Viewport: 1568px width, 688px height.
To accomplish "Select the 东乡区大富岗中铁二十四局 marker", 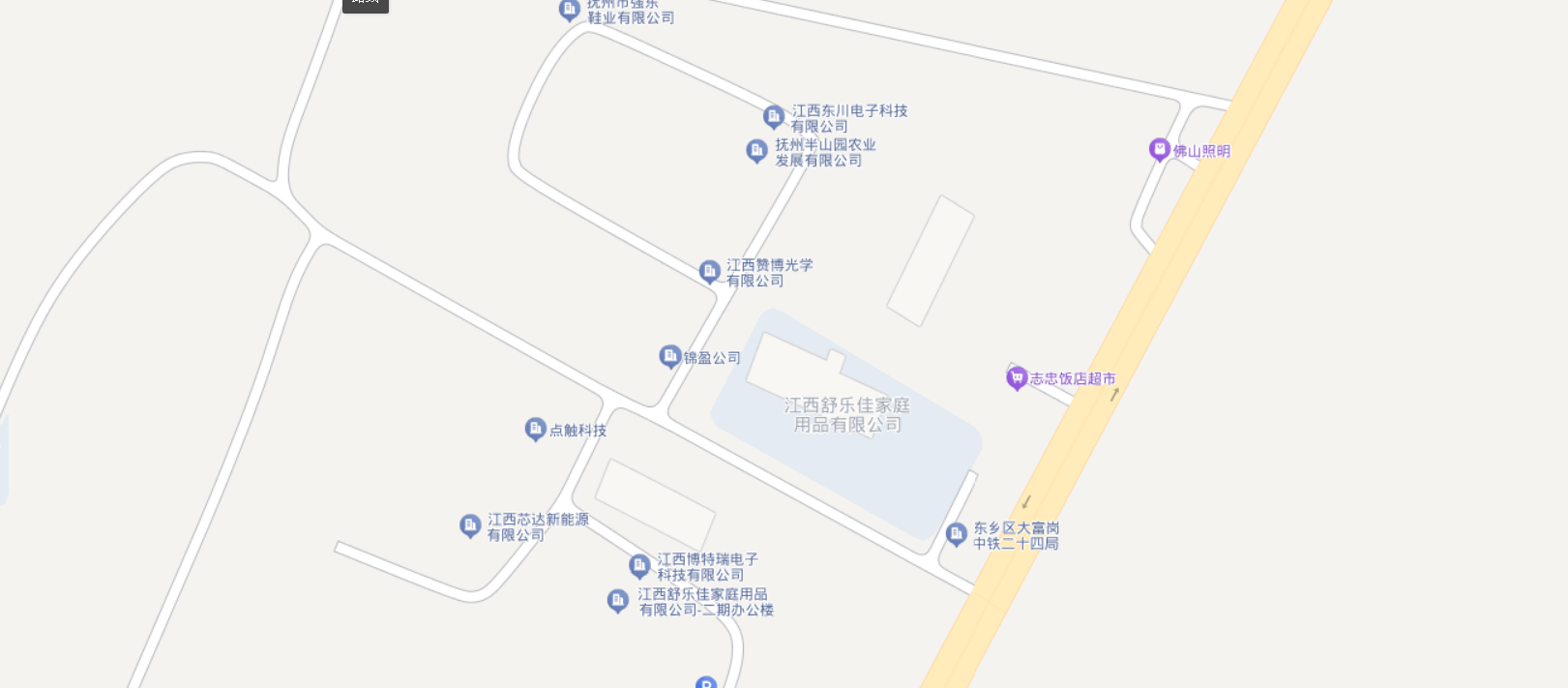I will pos(957,534).
